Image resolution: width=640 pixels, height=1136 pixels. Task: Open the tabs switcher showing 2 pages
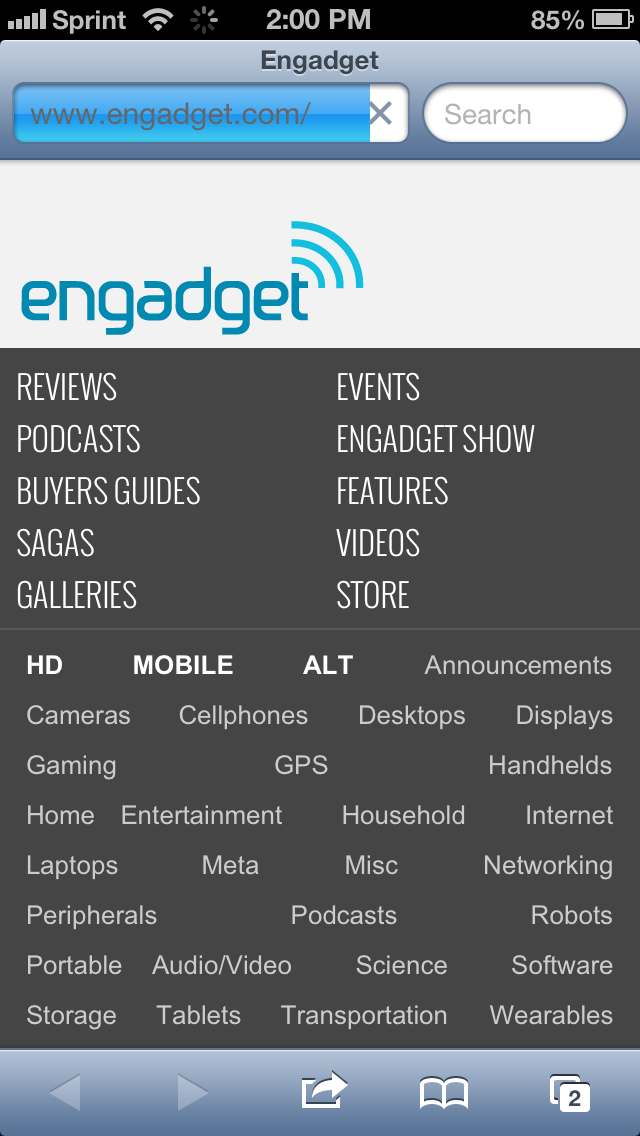tap(570, 1093)
